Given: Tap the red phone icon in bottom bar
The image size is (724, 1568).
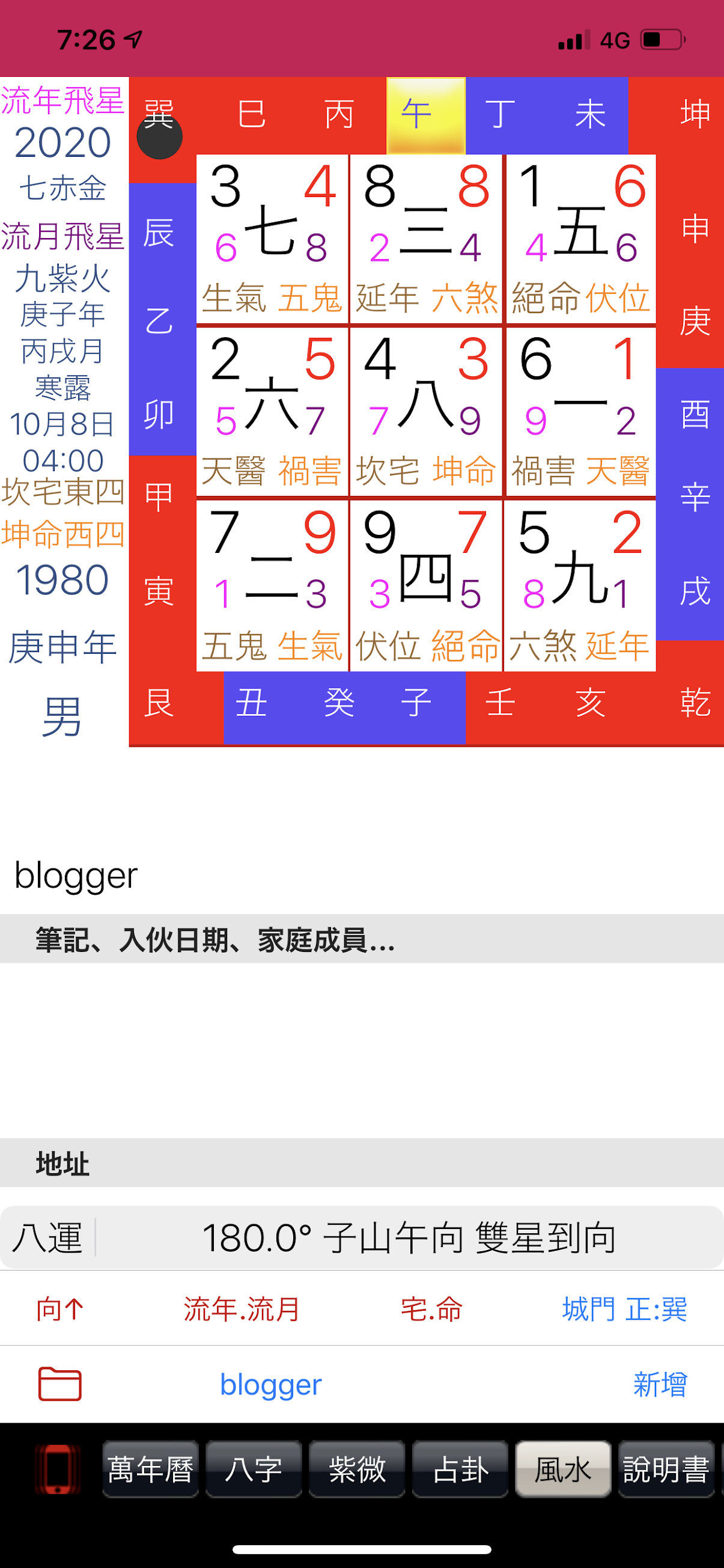Looking at the screenshot, I should pos(57,1469).
